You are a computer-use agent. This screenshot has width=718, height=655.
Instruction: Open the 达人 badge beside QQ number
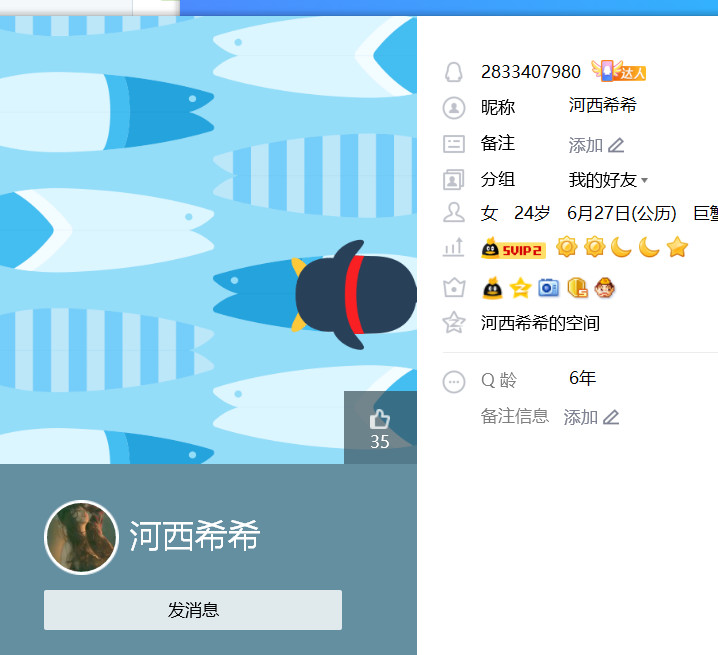point(619,71)
